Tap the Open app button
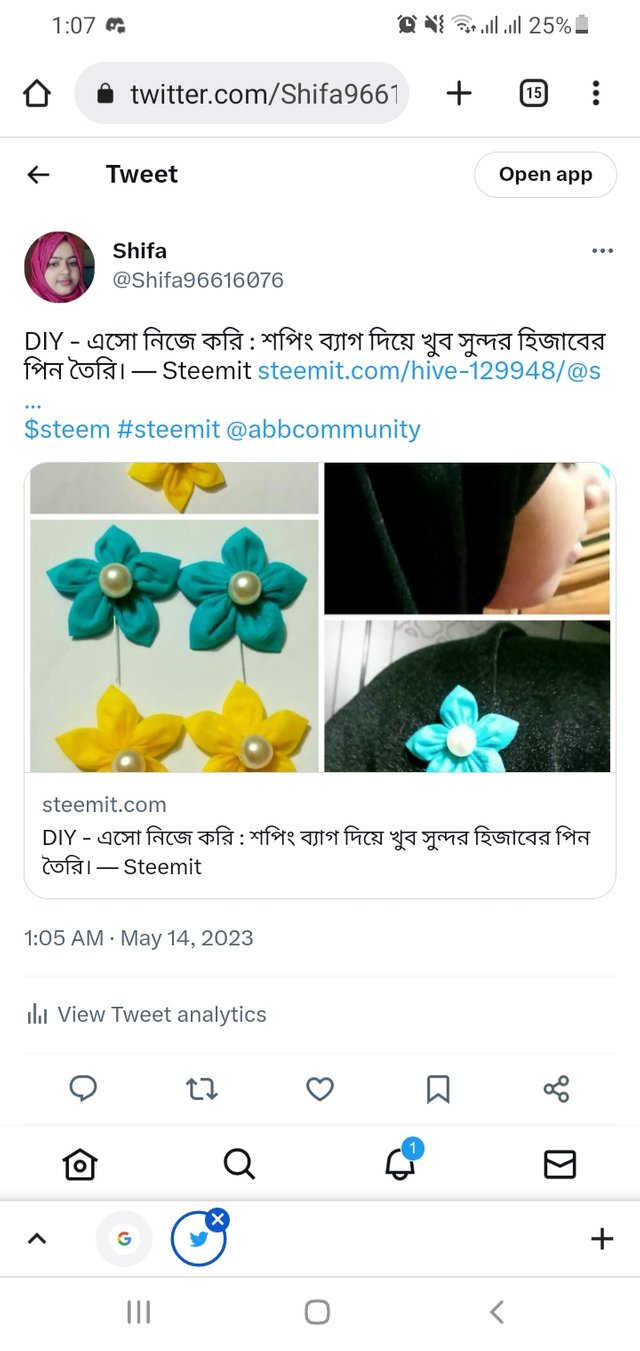 [x=545, y=174]
